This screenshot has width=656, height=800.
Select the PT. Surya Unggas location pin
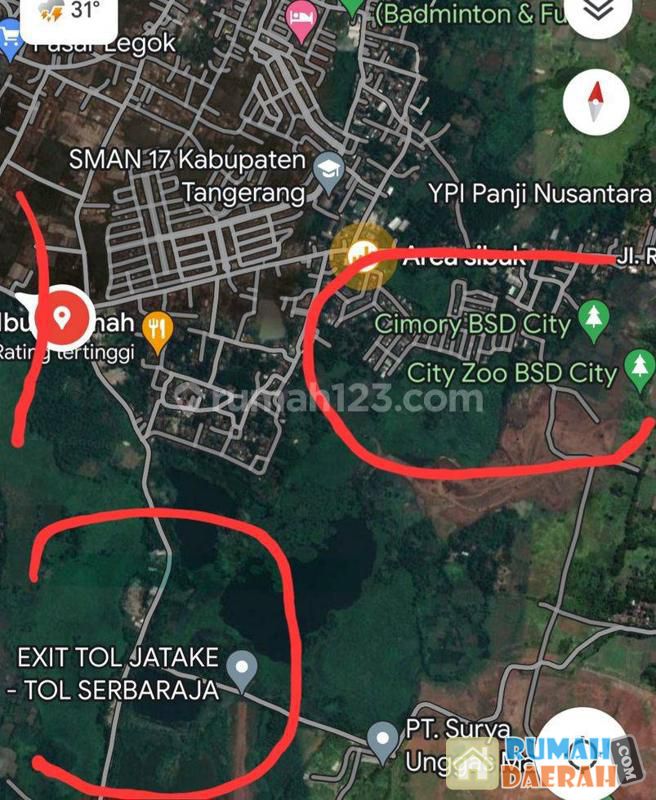[x=382, y=741]
